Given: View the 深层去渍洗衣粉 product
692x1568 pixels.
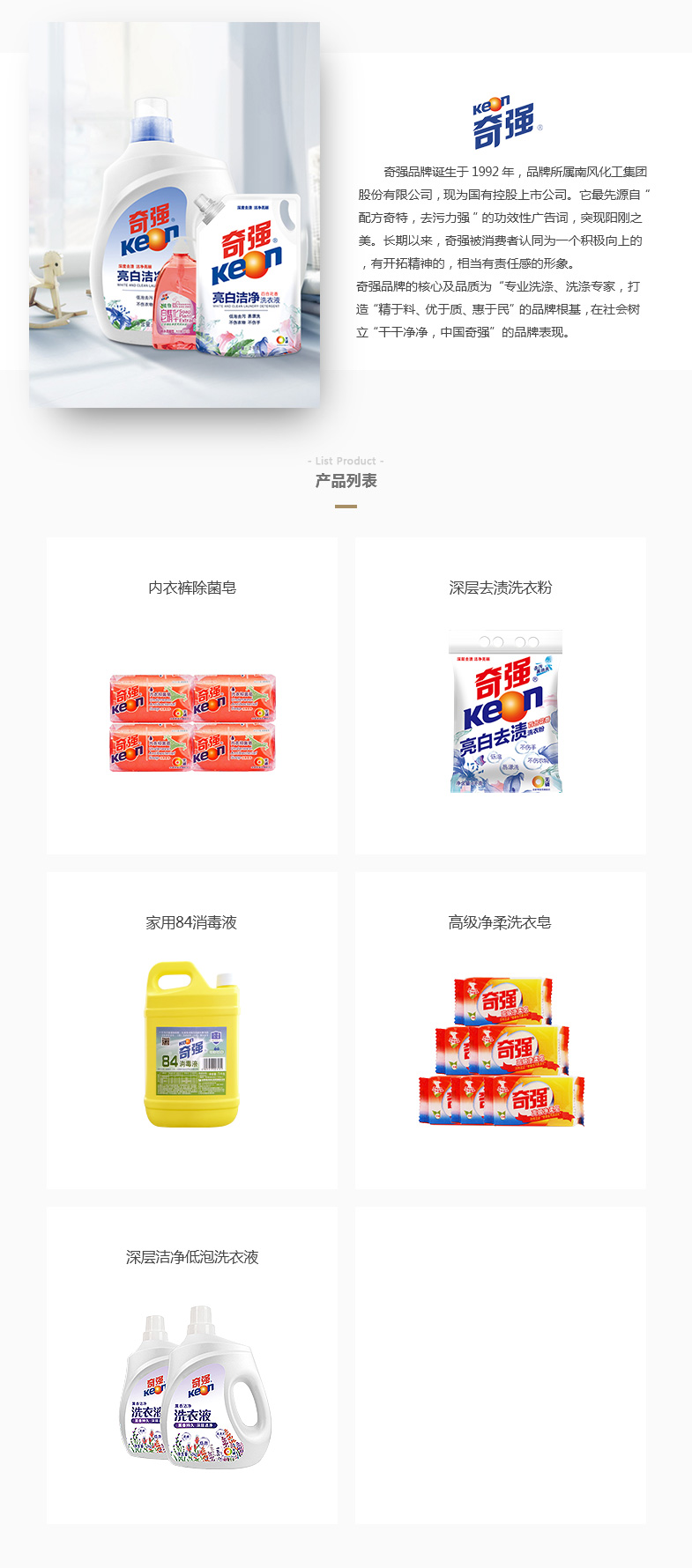Looking at the screenshot, I should click(x=501, y=696).
